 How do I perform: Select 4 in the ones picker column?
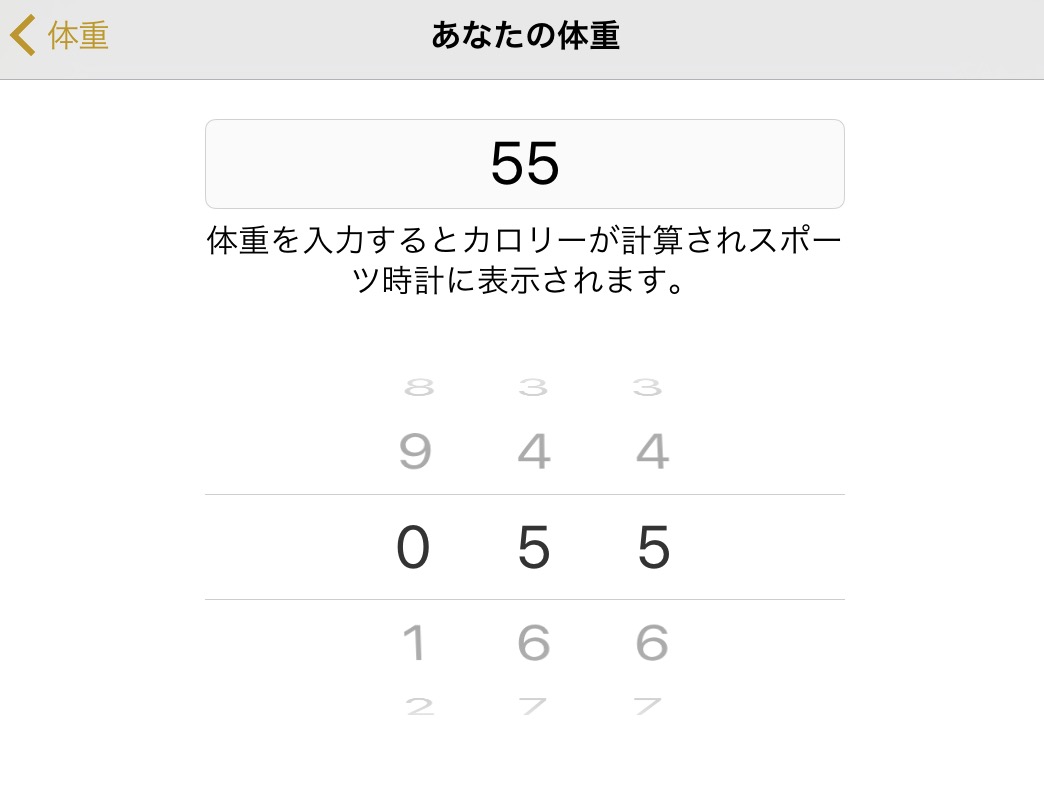pos(653,453)
